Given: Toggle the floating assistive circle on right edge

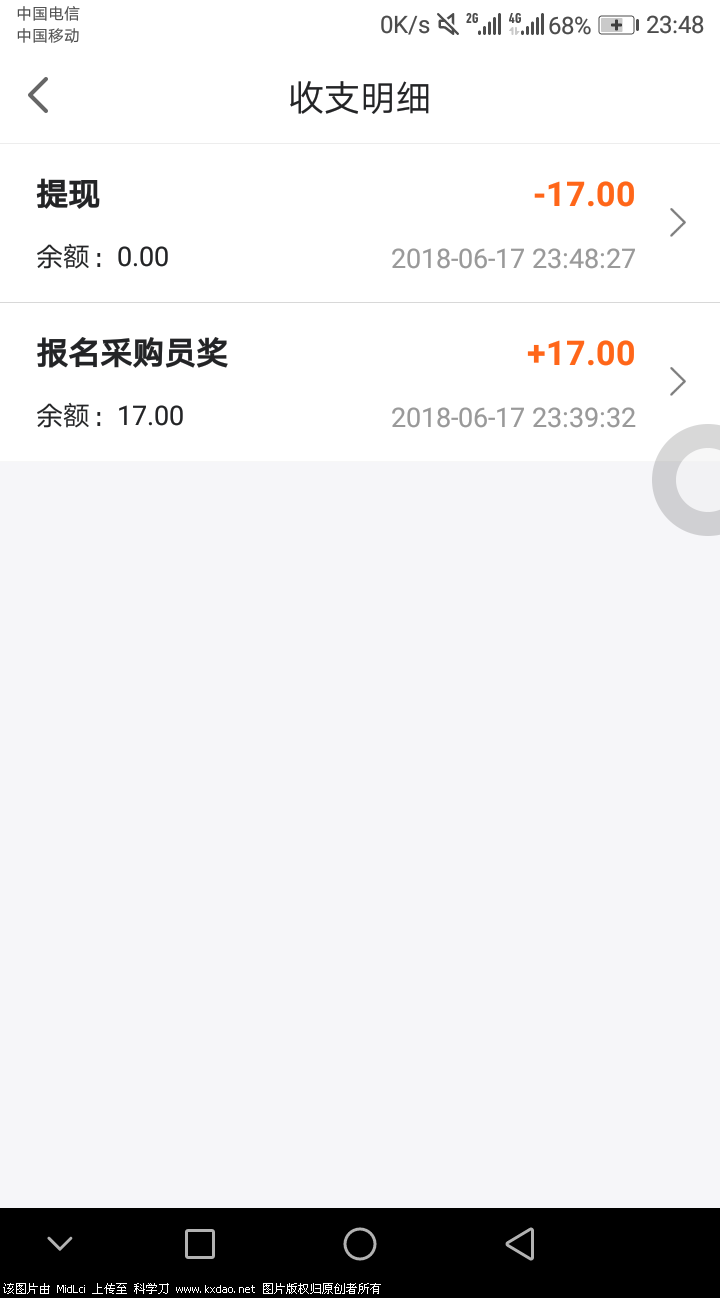Looking at the screenshot, I should tap(695, 480).
